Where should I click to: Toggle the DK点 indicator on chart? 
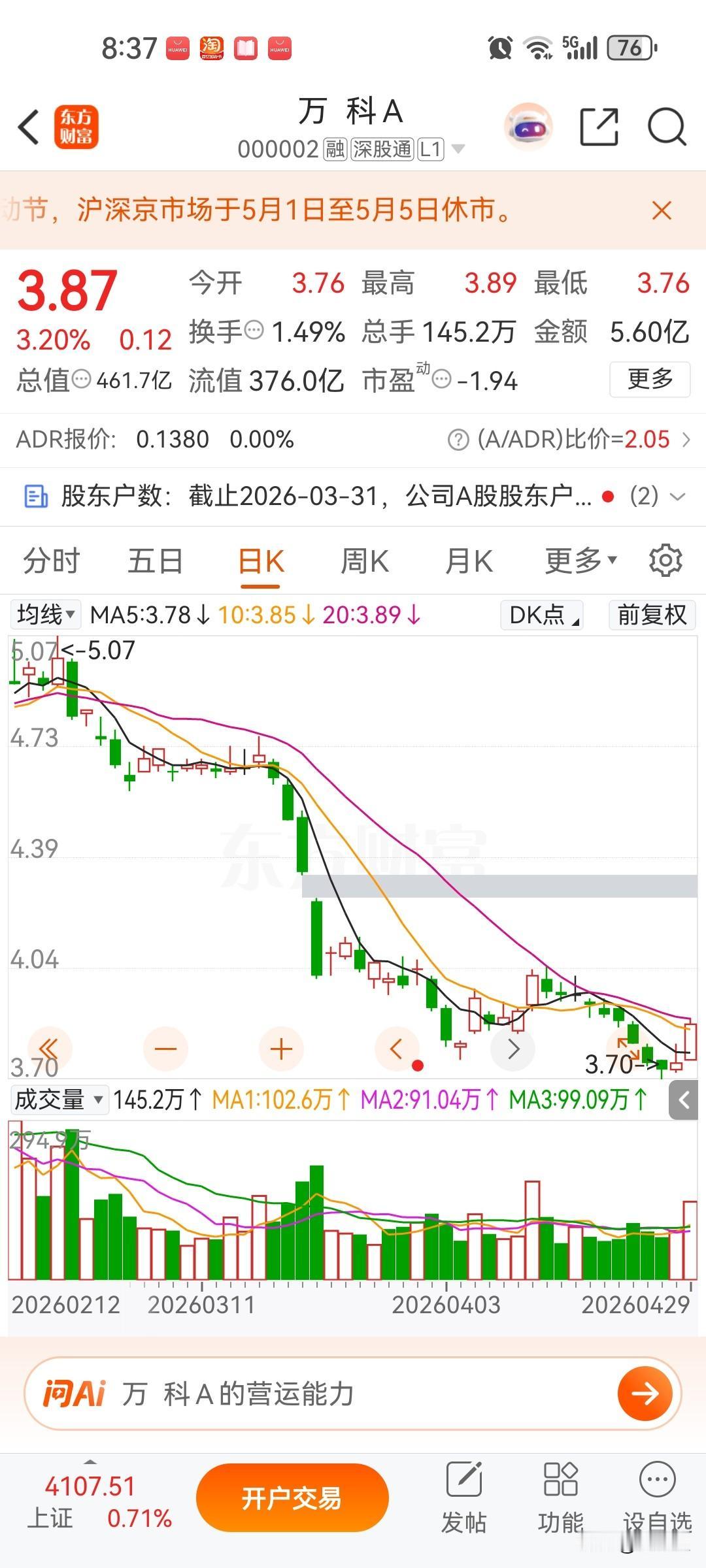541,615
